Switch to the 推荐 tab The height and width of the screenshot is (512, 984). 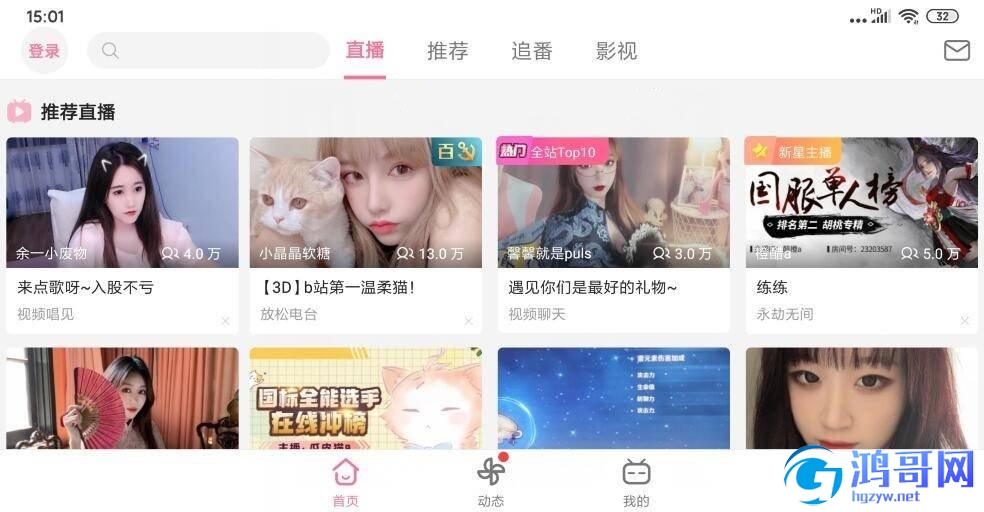(447, 51)
